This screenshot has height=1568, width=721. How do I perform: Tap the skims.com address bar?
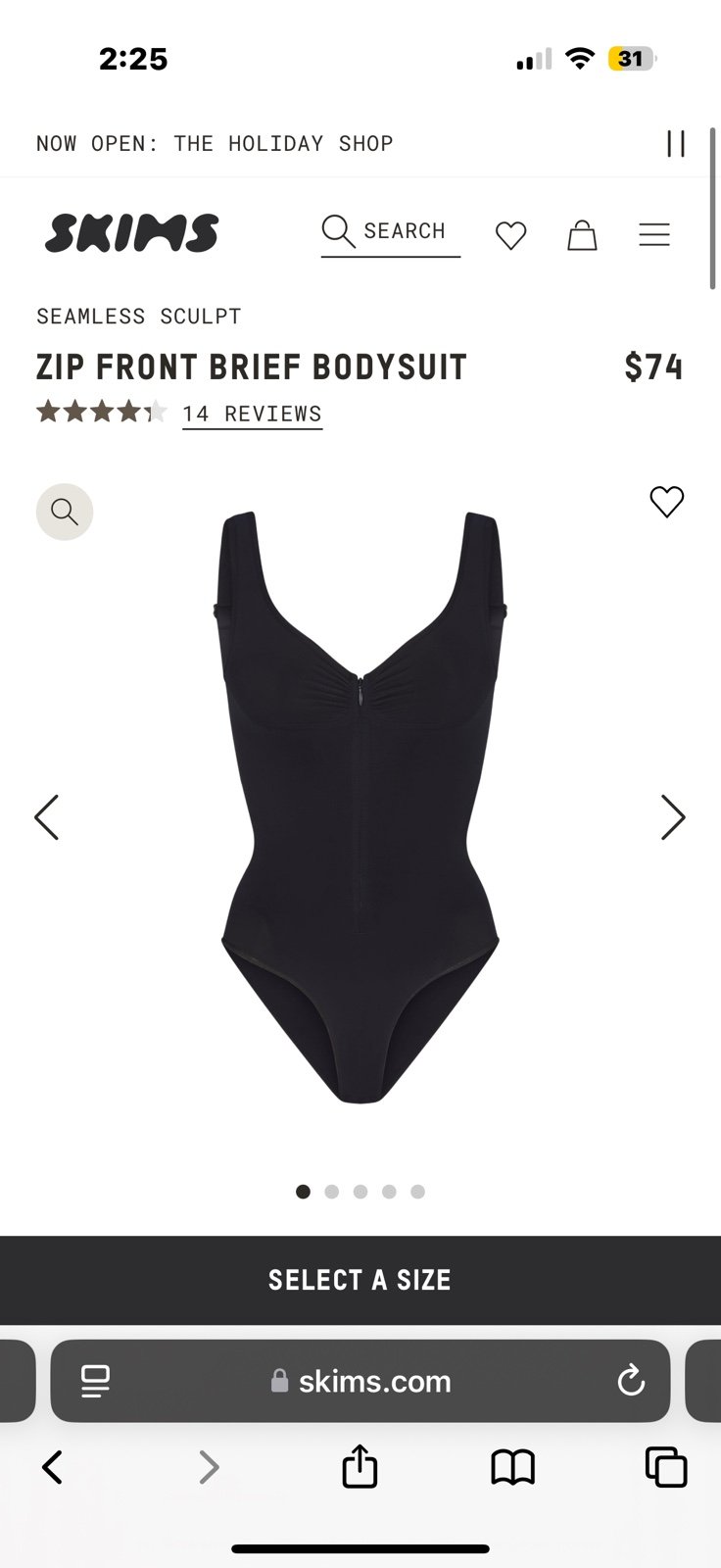click(360, 1381)
